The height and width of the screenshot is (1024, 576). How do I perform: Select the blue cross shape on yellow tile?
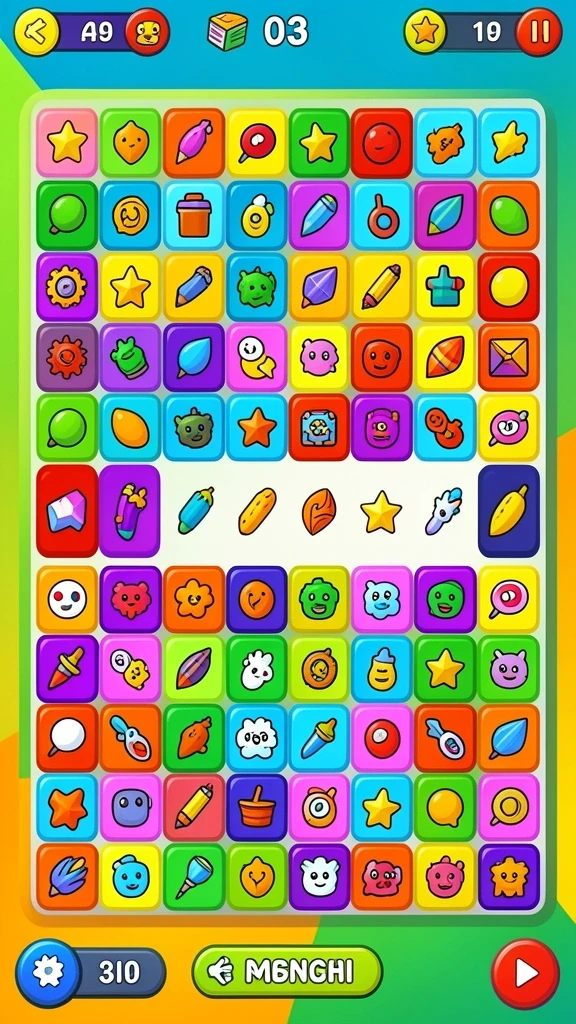(x=445, y=285)
